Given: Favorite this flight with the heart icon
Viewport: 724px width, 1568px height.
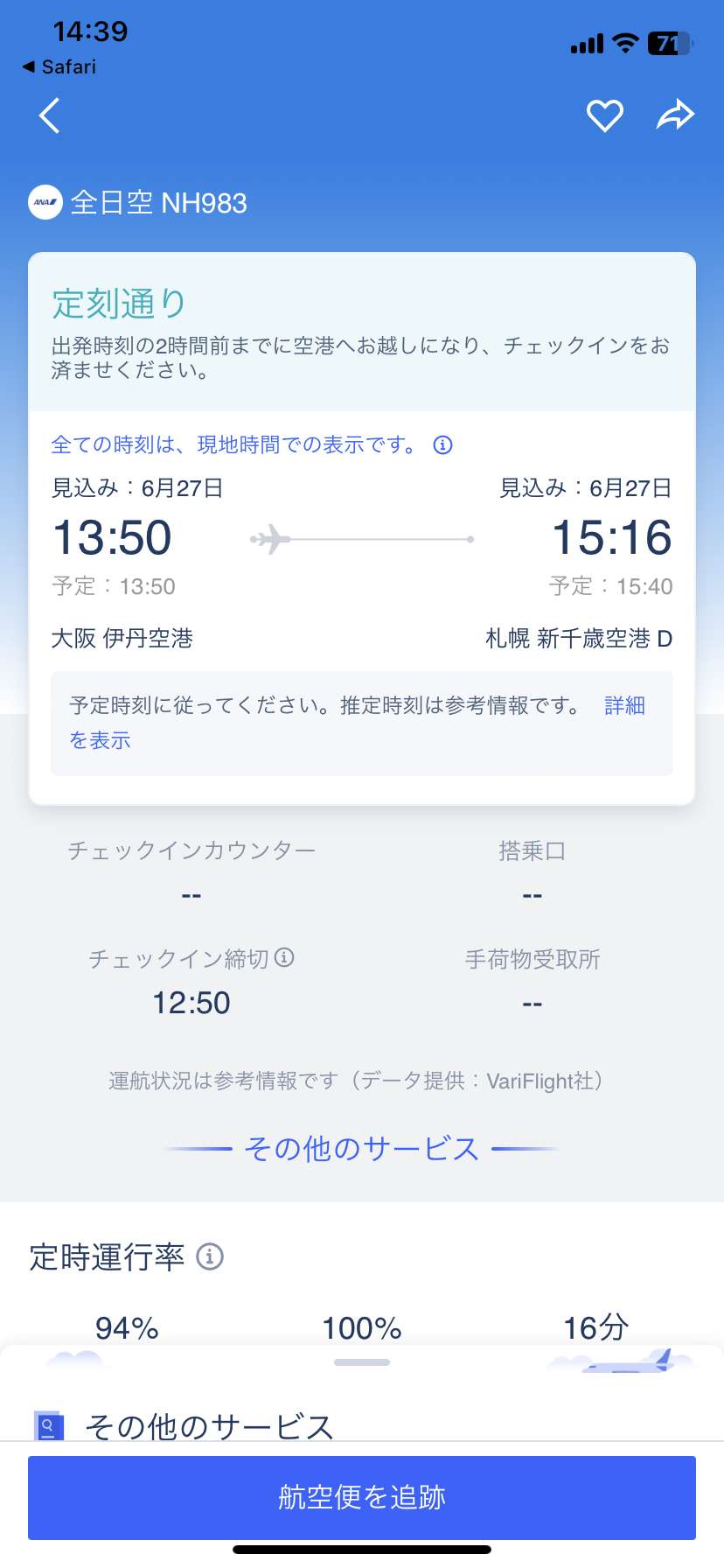Looking at the screenshot, I should point(604,115).
